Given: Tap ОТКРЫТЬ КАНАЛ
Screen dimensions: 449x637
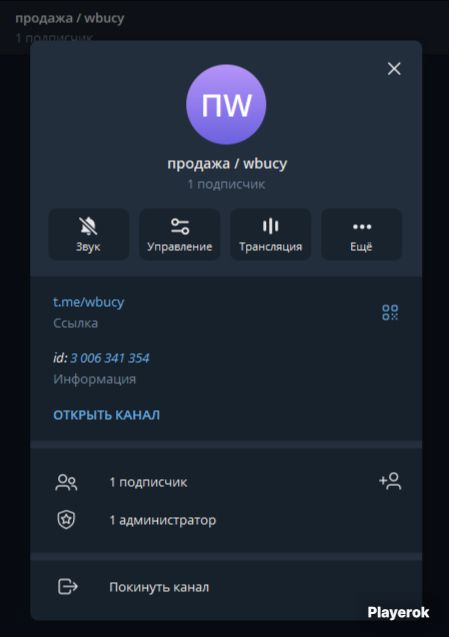Looking at the screenshot, I should (106, 415).
